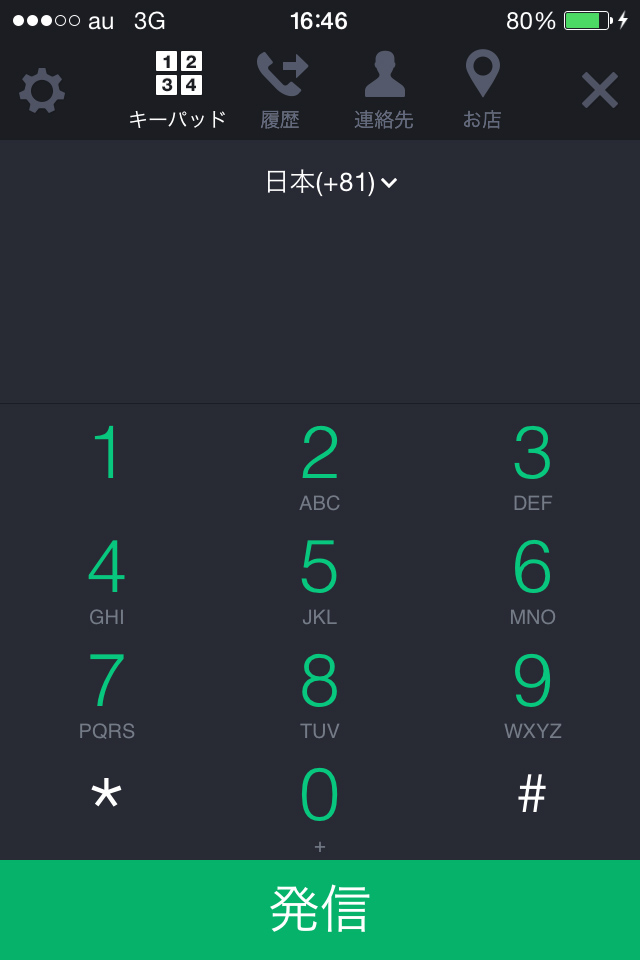
Task: Expand the 日本(+81) country code dropdown
Action: [331, 182]
